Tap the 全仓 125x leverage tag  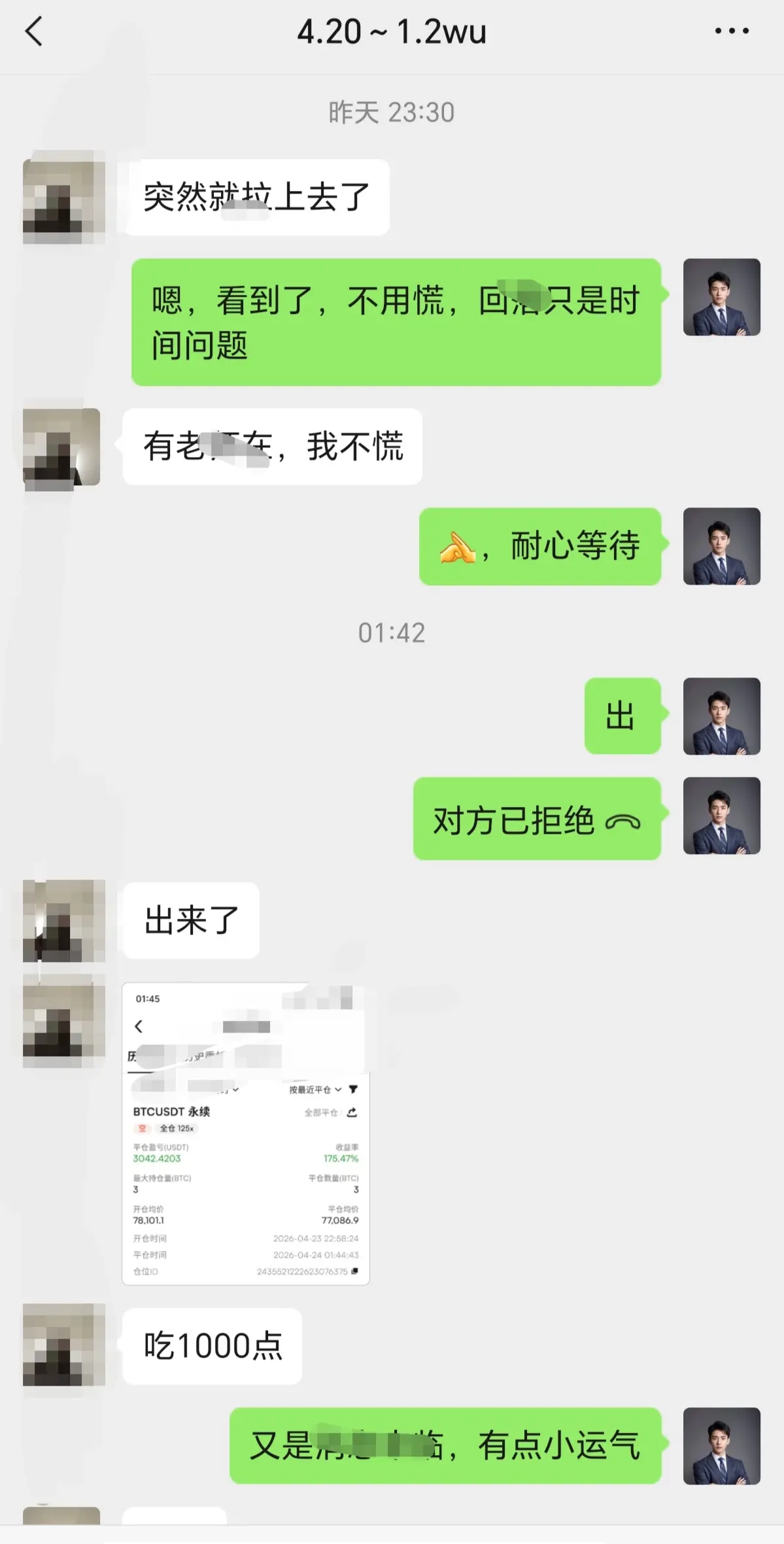click(177, 1128)
